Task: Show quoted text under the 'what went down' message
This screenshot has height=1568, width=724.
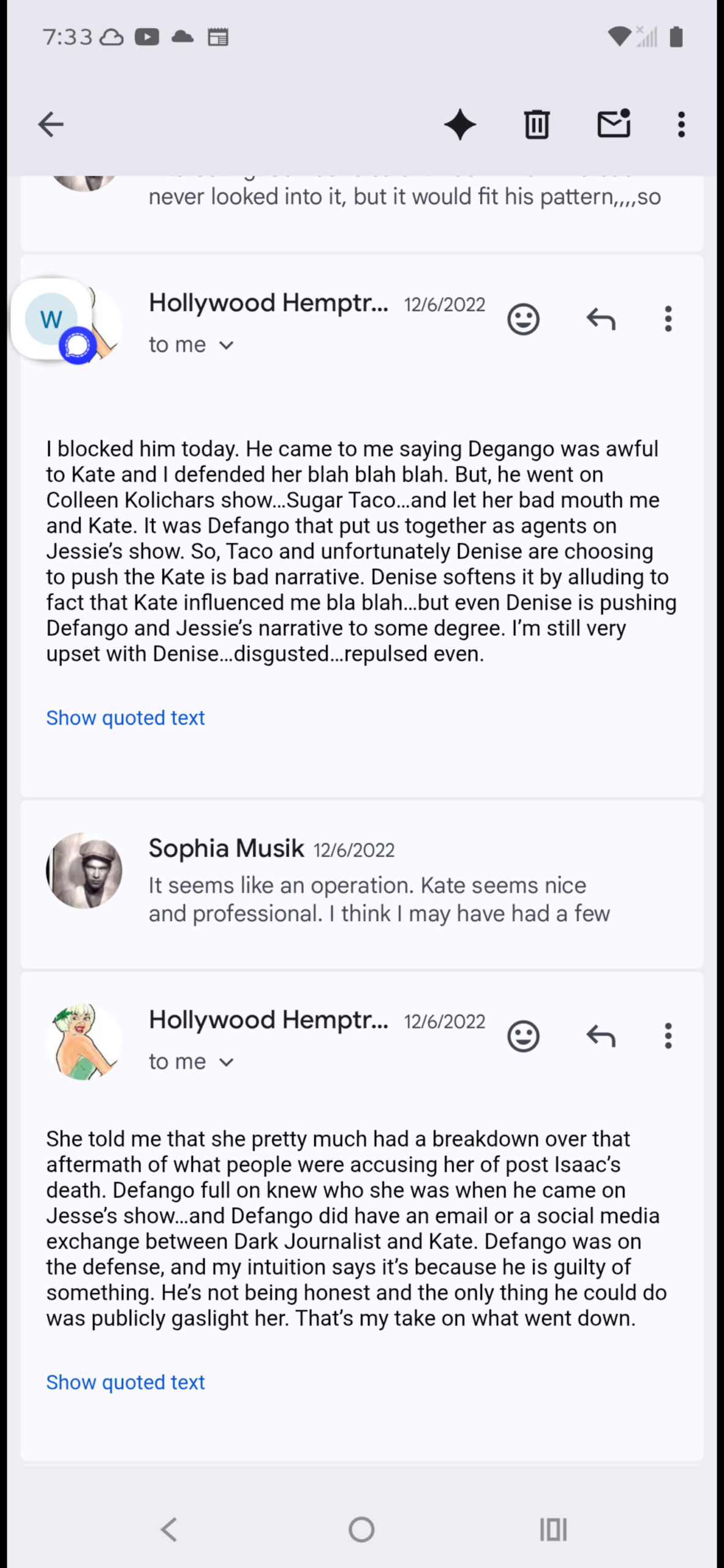Action: (x=126, y=1382)
